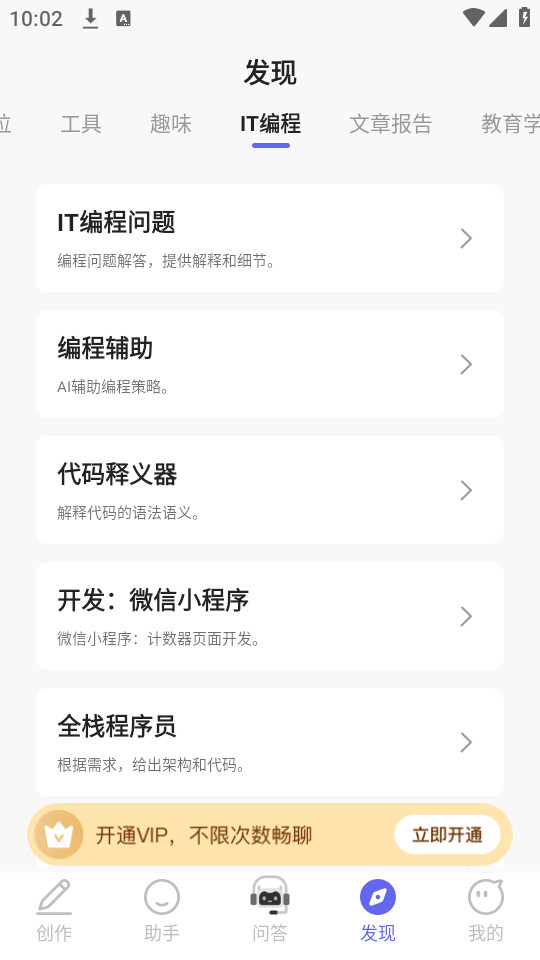Screen dimensions: 540x960
Task: Switch to the 教育学 tab
Action: 510,124
